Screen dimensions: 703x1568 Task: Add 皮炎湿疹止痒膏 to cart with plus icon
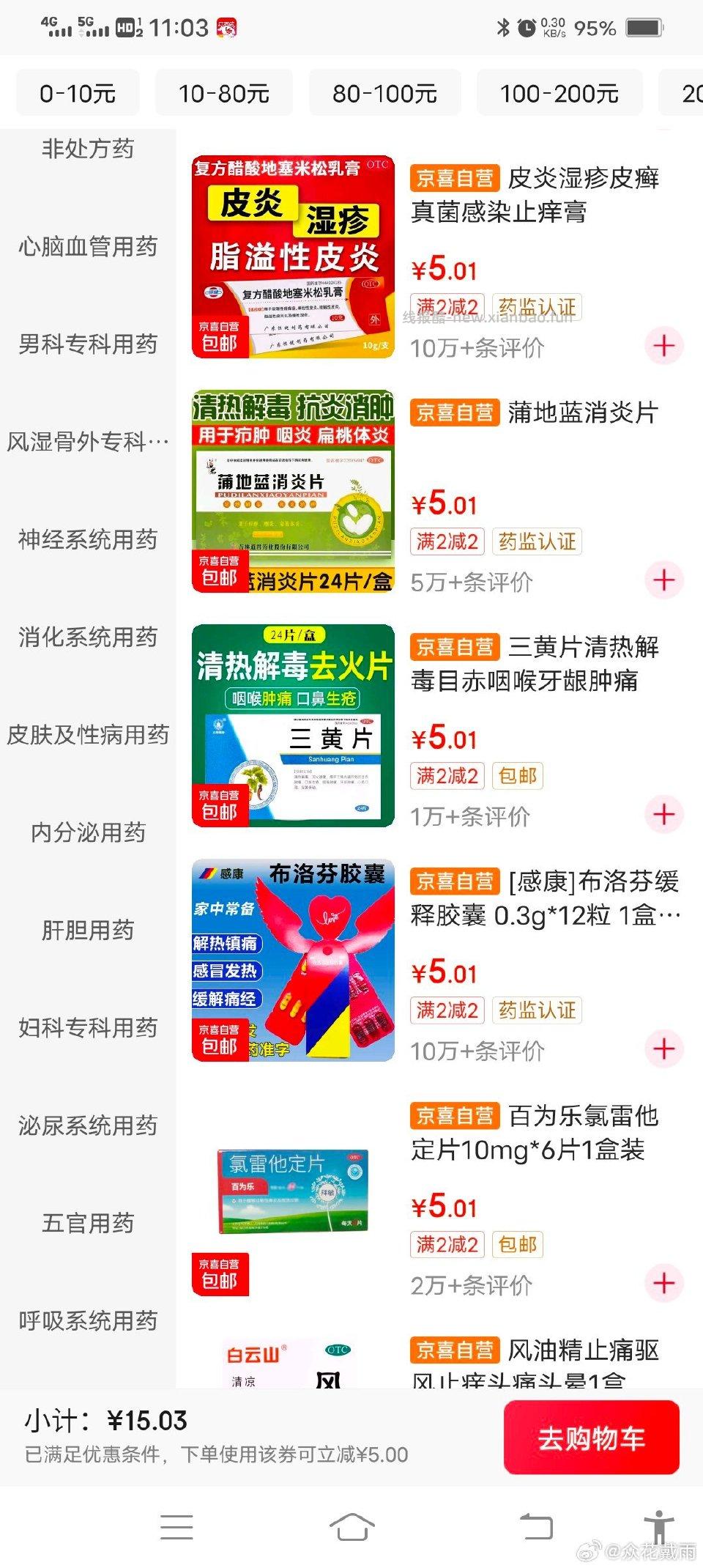click(663, 347)
